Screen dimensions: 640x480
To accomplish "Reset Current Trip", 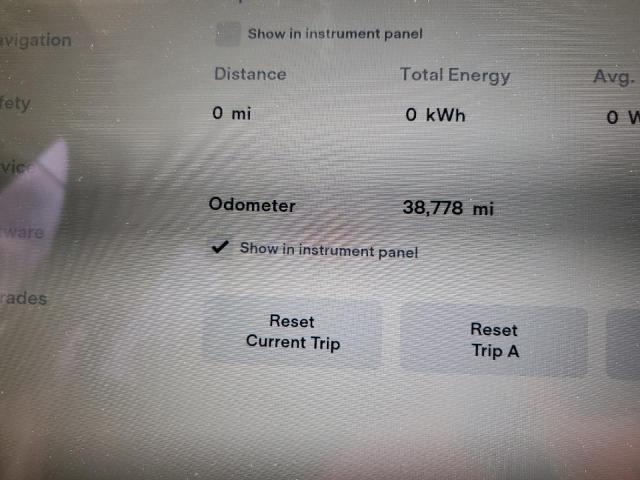I will (x=292, y=333).
